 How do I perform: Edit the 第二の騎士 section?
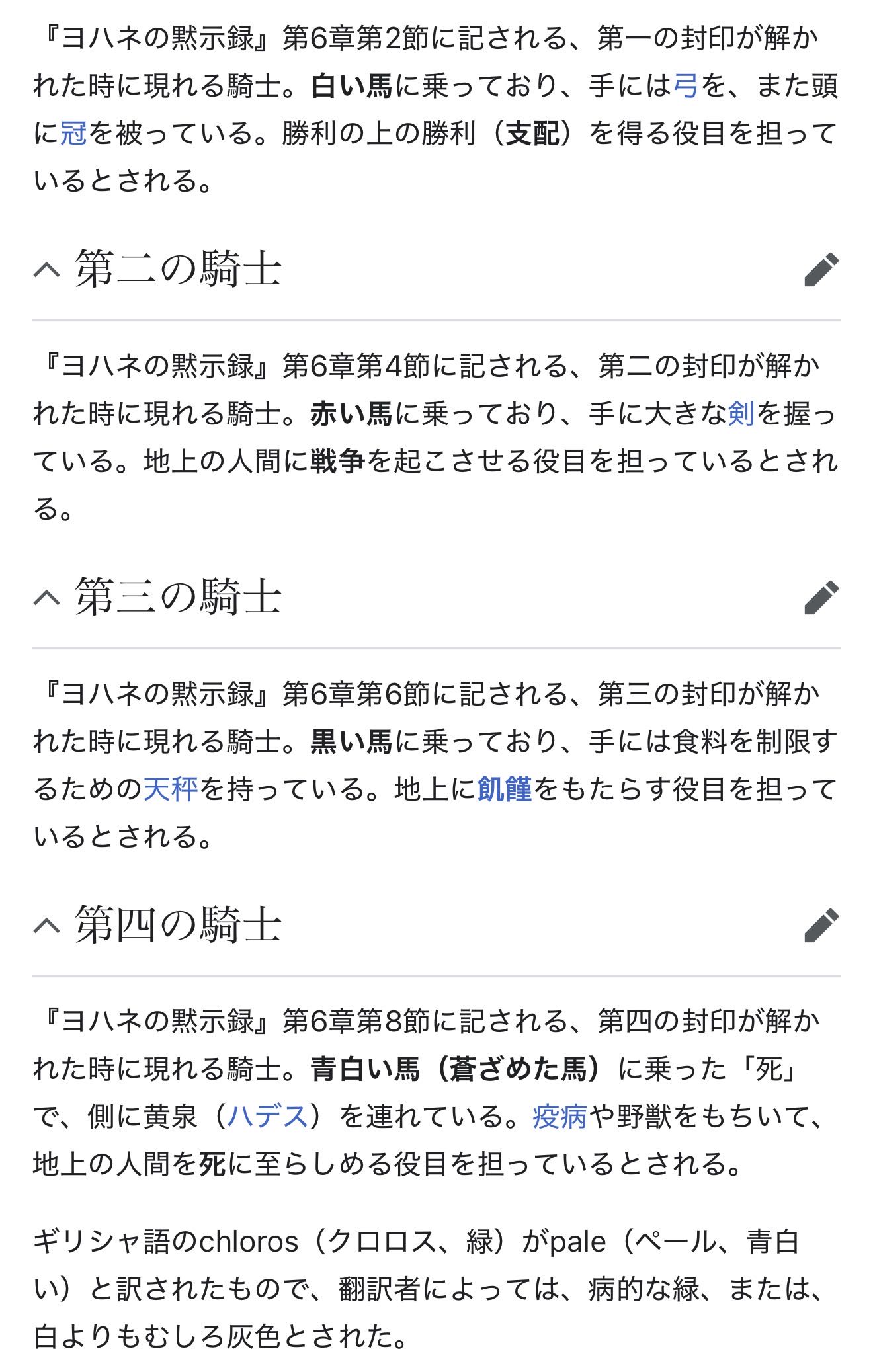(821, 269)
